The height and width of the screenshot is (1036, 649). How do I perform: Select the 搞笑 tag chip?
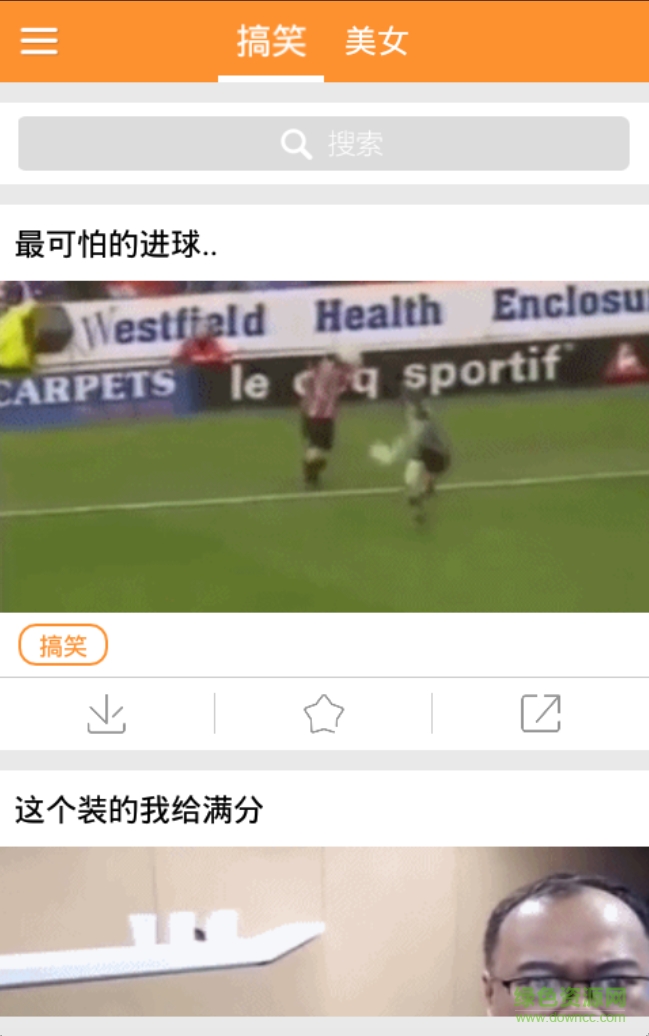[63, 646]
